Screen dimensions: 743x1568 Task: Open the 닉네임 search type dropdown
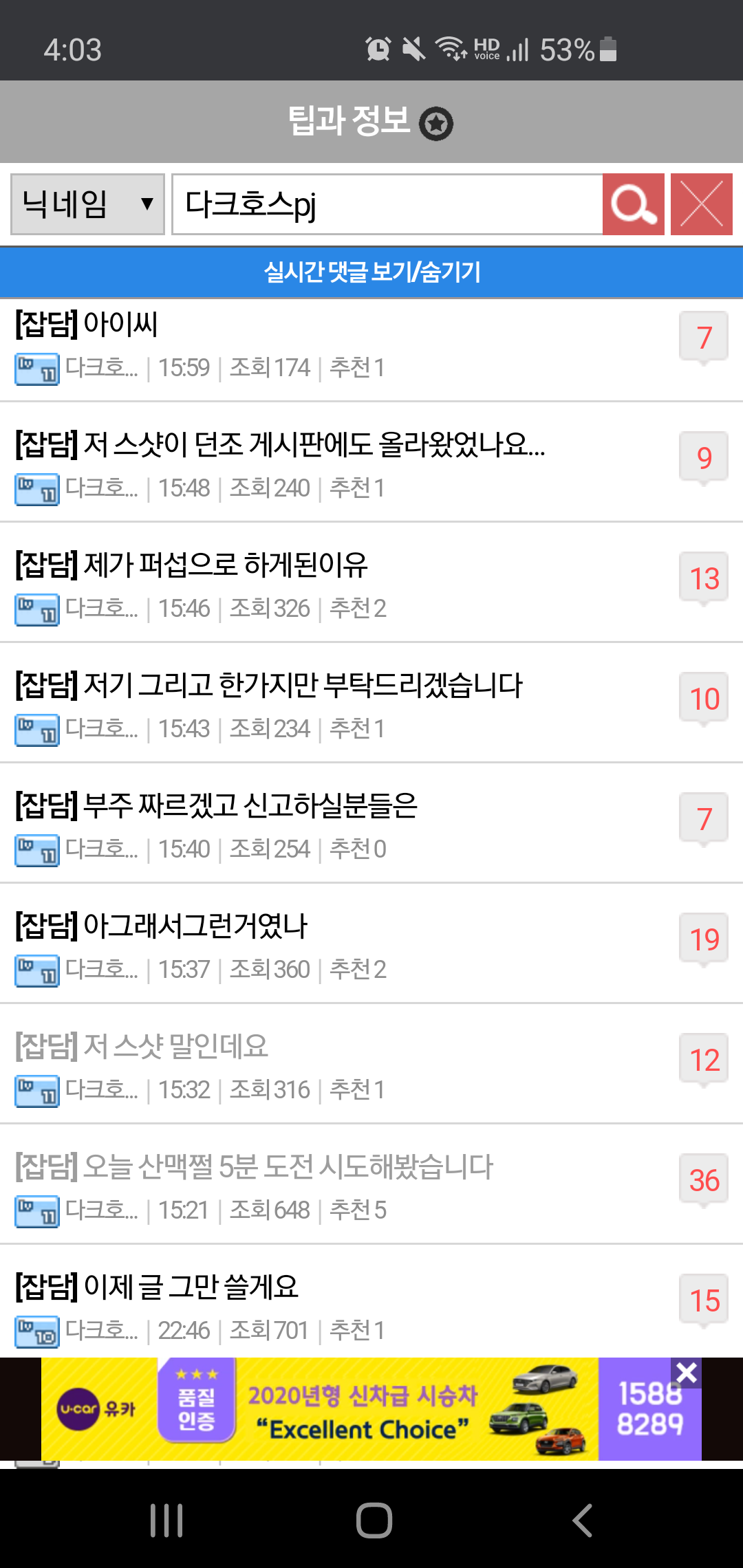click(87, 204)
